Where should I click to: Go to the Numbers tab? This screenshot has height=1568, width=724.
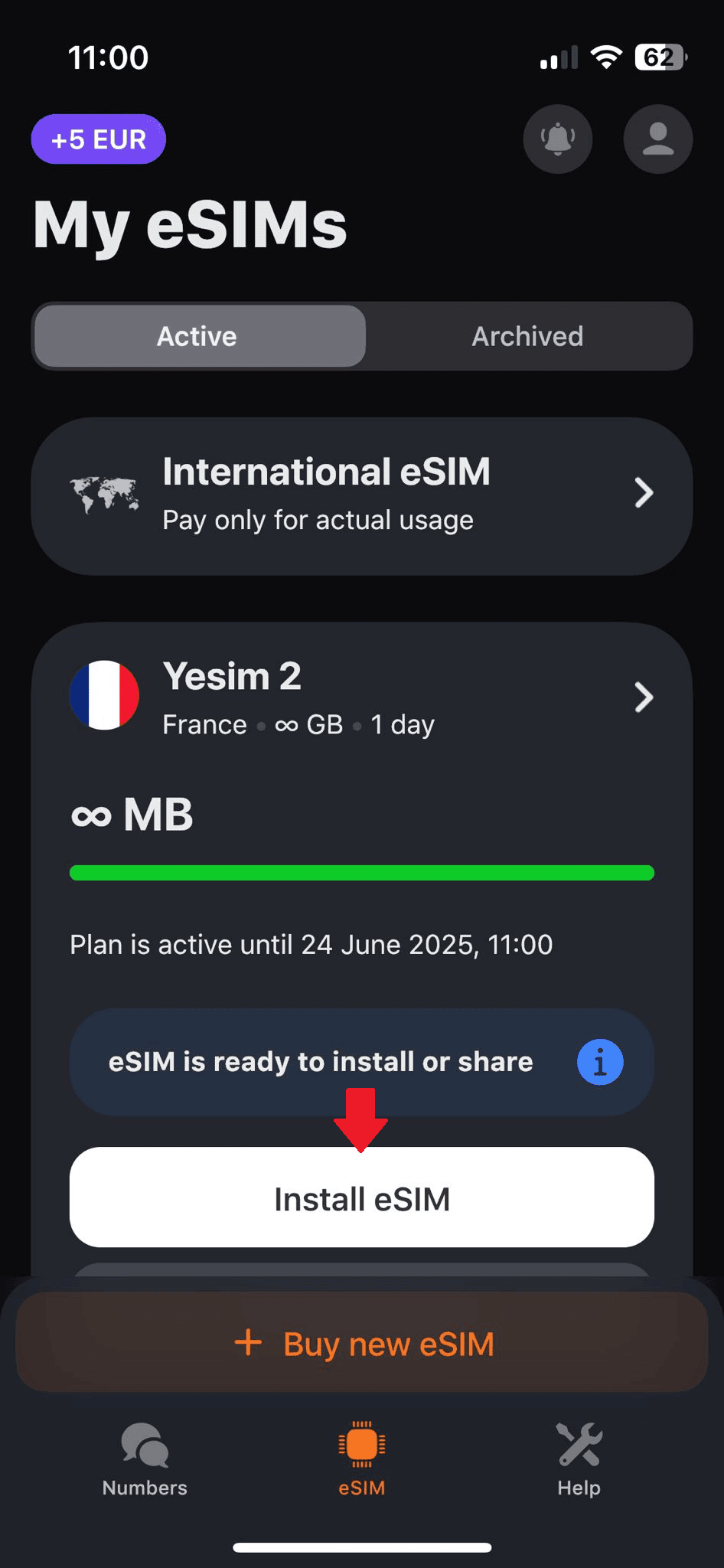(x=145, y=1459)
